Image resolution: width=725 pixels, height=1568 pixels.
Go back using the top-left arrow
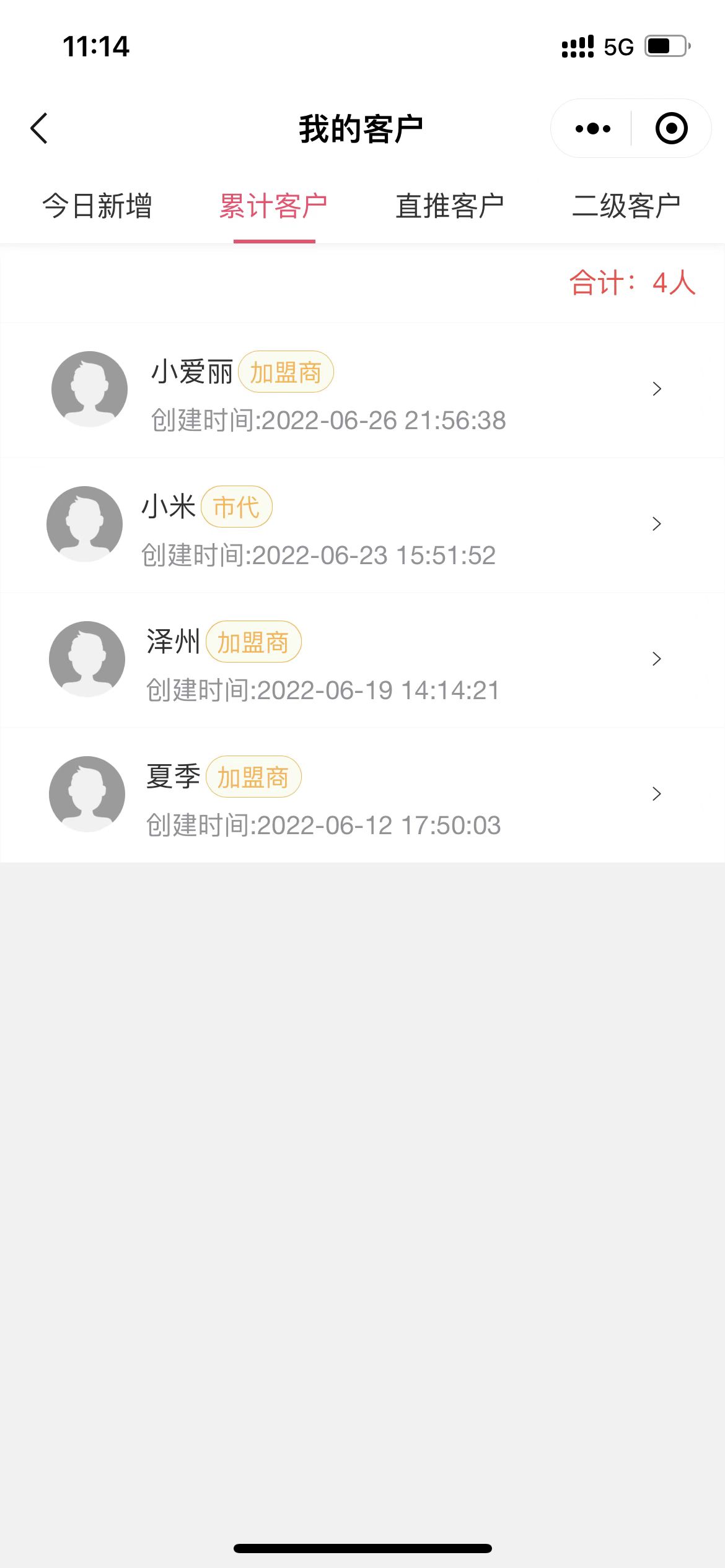pos(39,128)
